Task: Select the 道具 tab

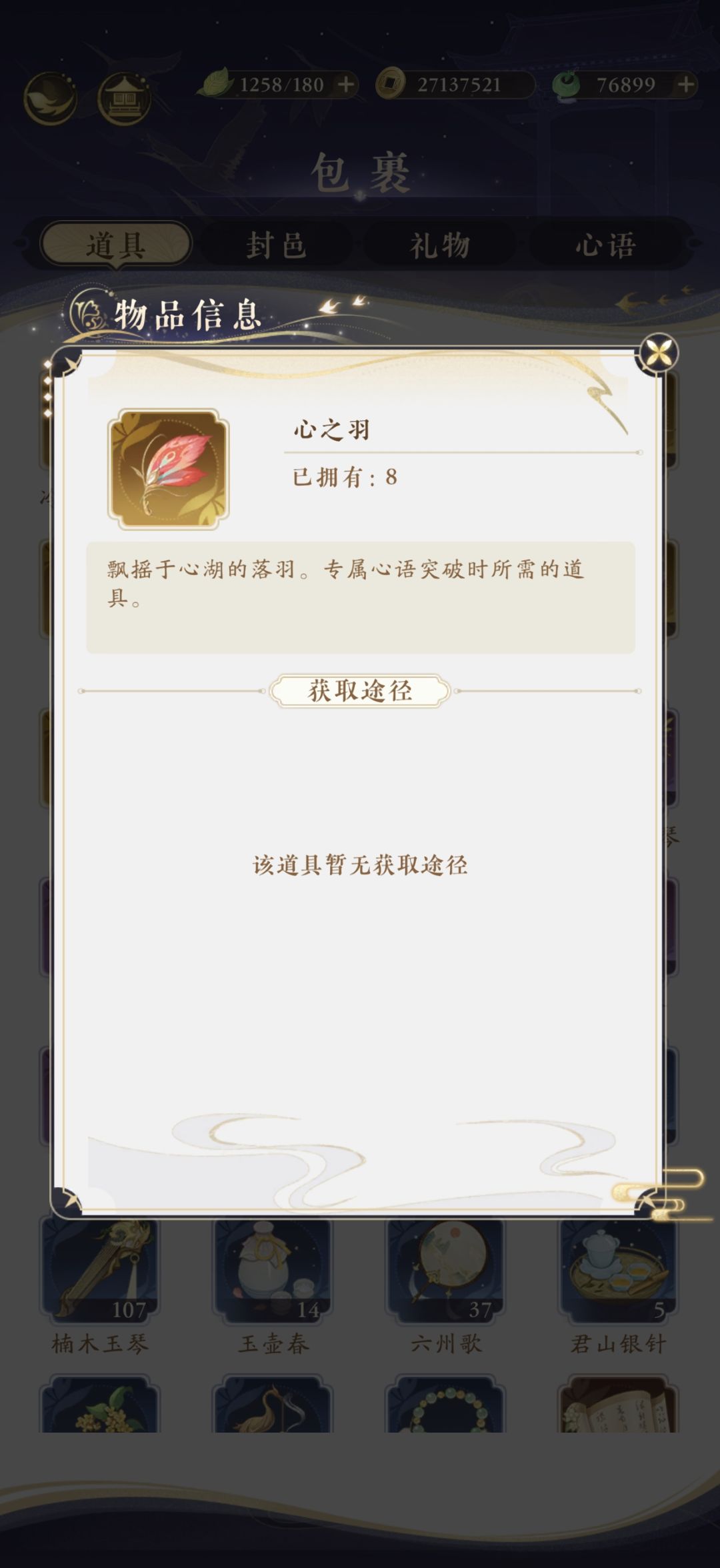Action: (116, 245)
